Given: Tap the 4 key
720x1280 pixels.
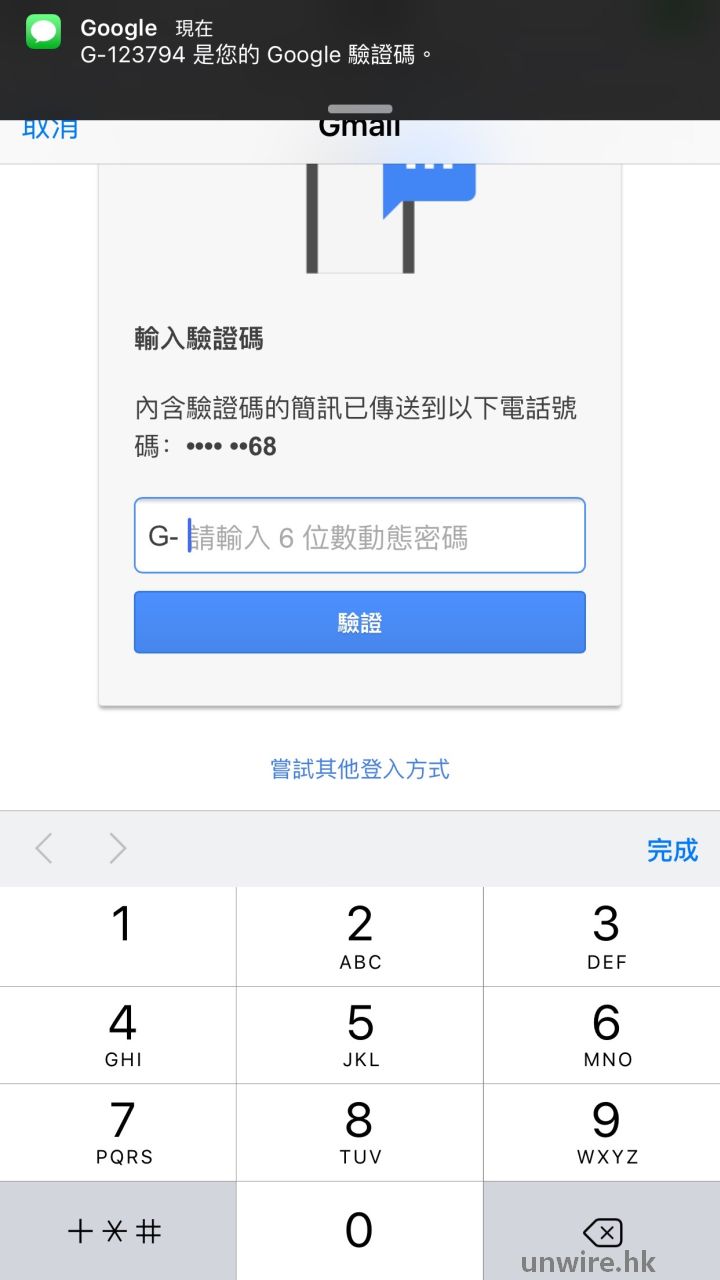Looking at the screenshot, I should (120, 1034).
